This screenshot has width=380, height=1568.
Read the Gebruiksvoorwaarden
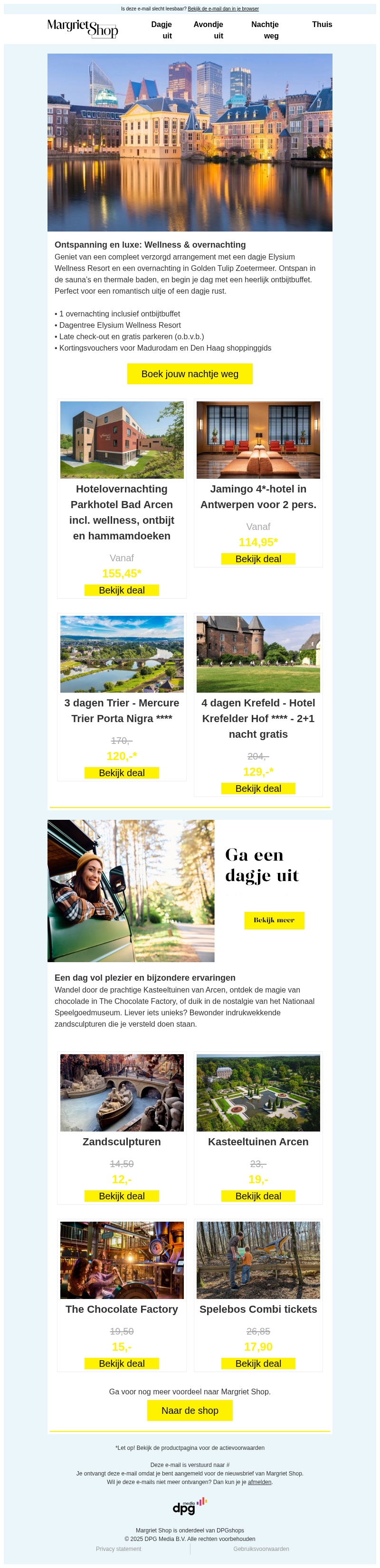click(261, 1549)
